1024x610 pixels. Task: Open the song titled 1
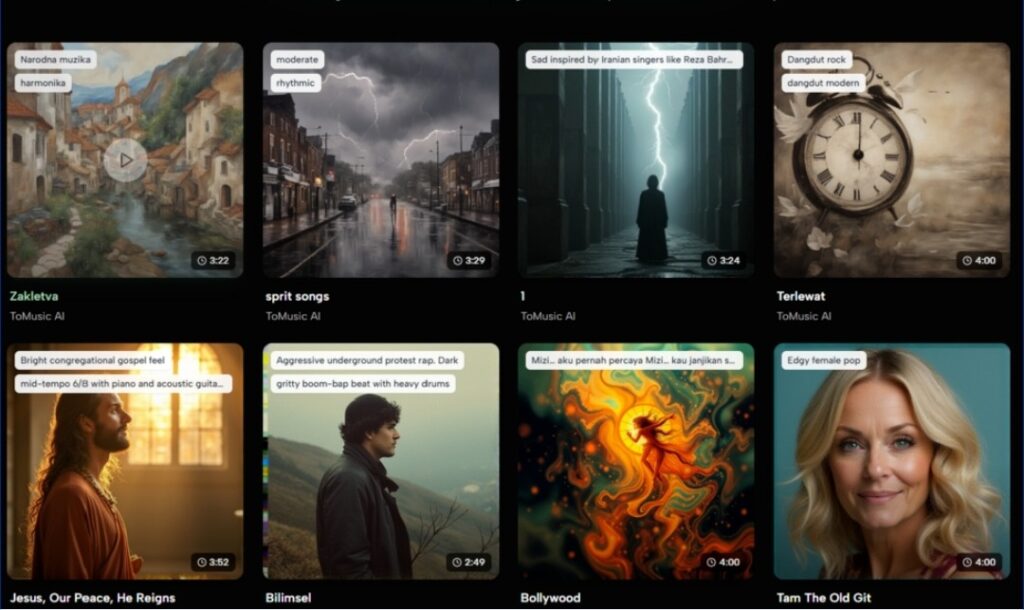point(636,160)
